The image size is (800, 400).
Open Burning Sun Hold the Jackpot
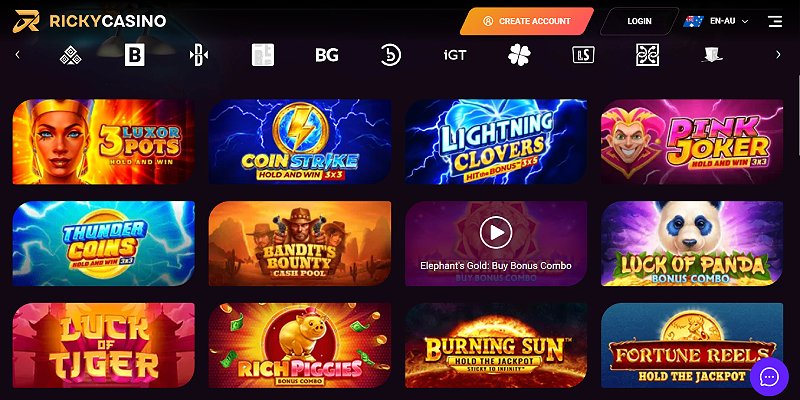point(495,345)
